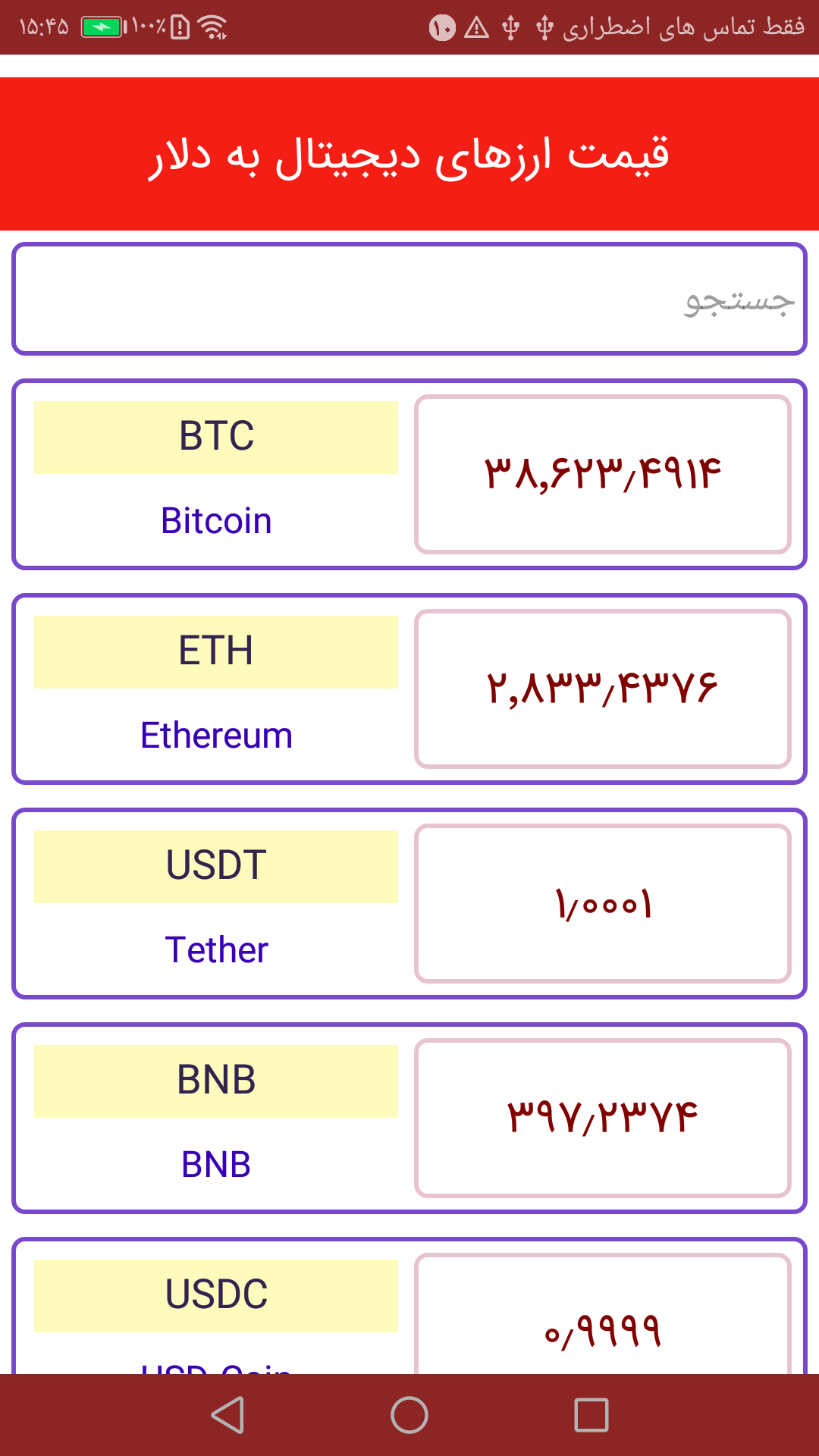Select the Ethereum (ETH) card
Image resolution: width=819 pixels, height=1456 pixels.
[x=409, y=689]
